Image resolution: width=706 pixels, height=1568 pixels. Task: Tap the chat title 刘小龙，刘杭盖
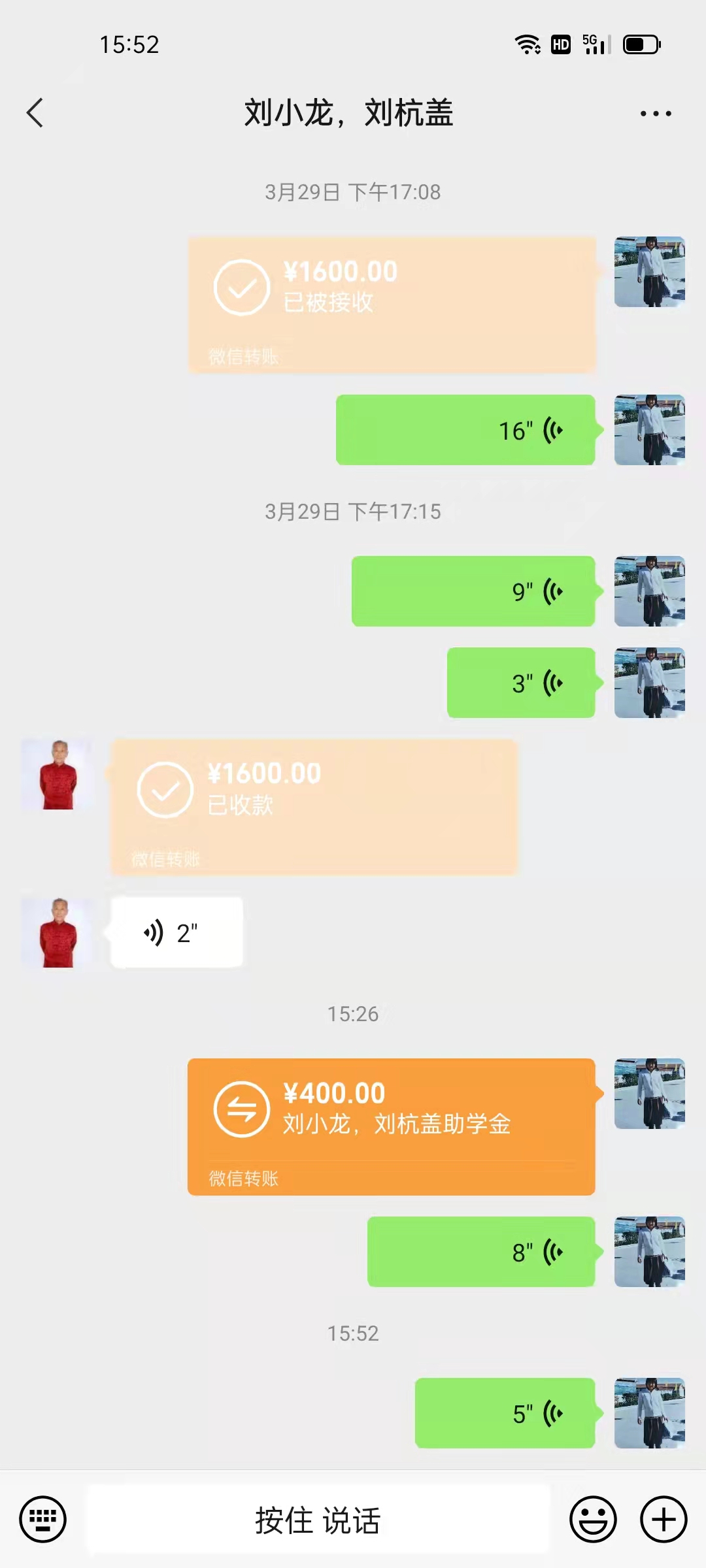pyautogui.click(x=350, y=112)
